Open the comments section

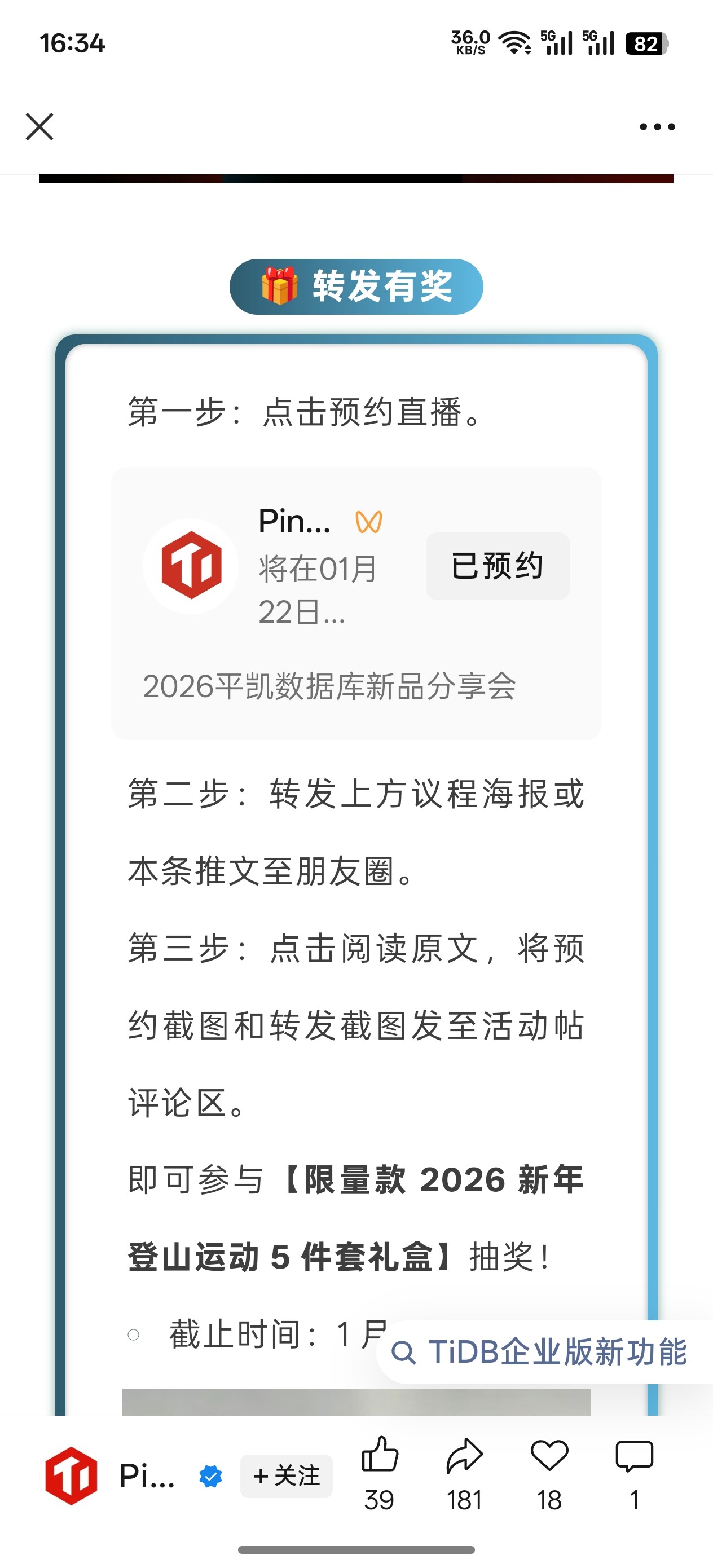(634, 1456)
